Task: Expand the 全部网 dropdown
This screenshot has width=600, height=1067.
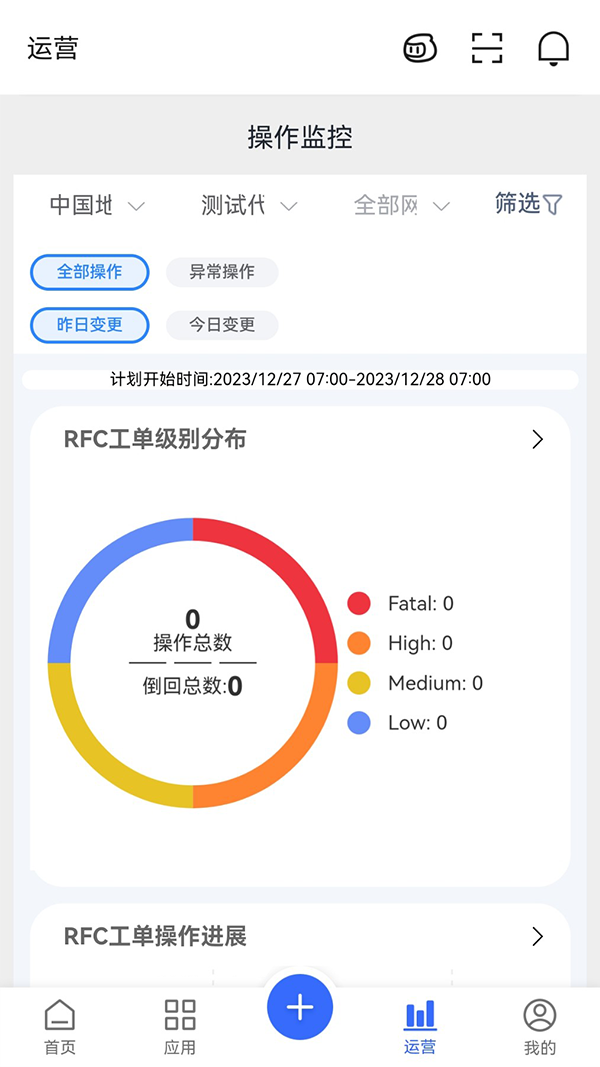Action: point(402,205)
